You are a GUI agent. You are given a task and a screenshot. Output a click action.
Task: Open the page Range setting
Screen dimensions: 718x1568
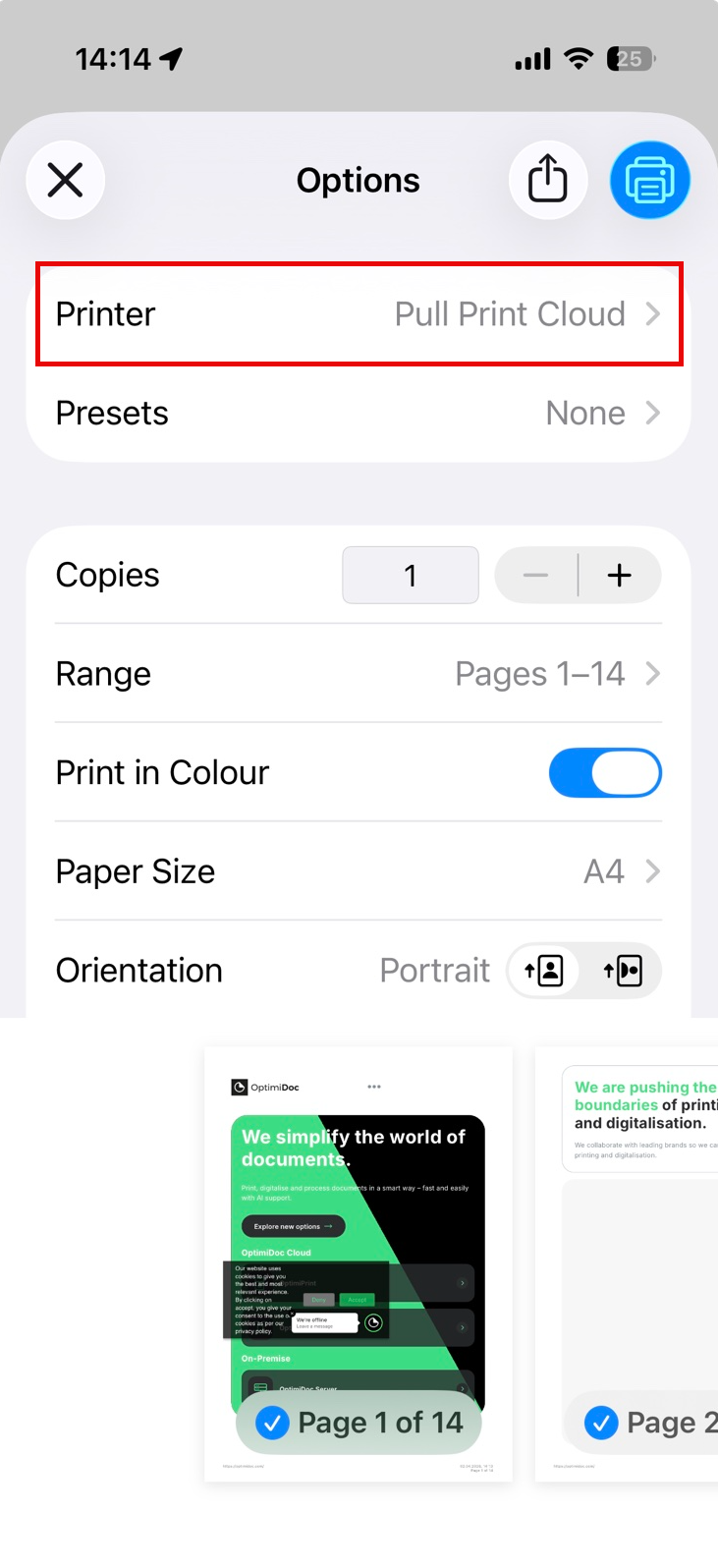(x=359, y=674)
